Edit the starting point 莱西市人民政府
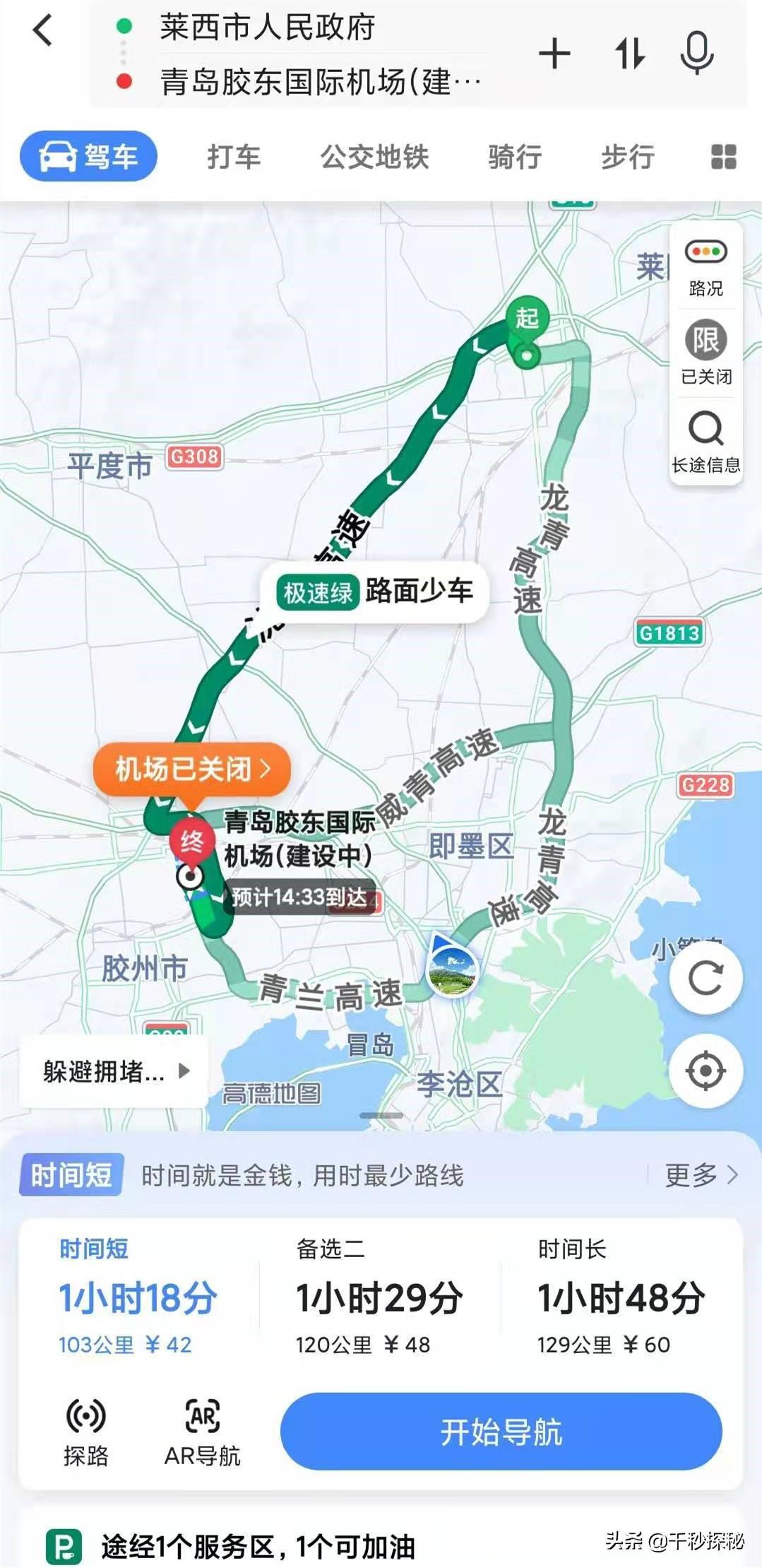 click(x=267, y=28)
